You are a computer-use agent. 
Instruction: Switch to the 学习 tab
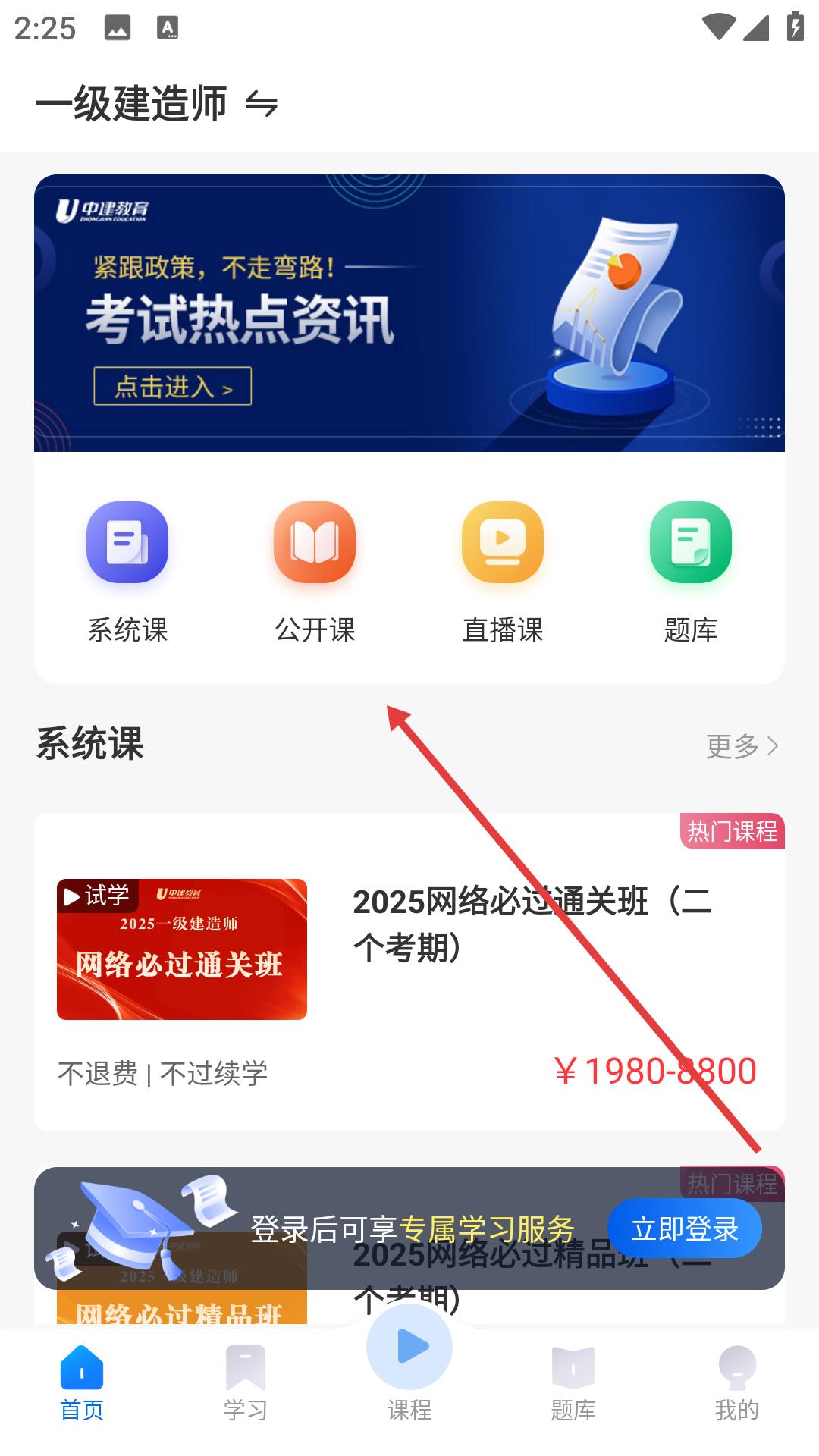click(246, 1384)
